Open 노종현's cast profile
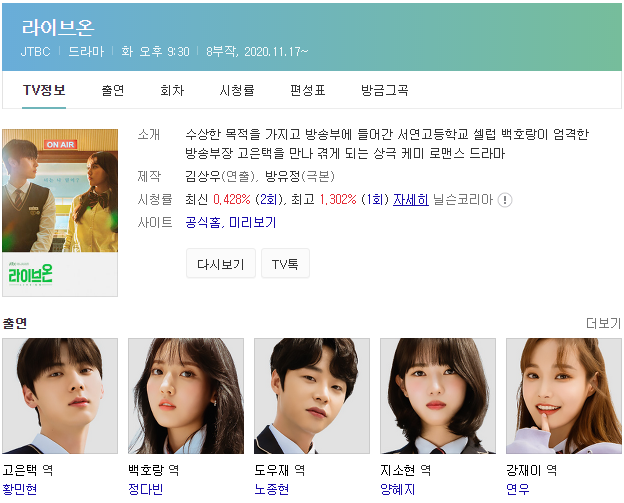Image resolution: width=624 pixels, height=503 pixels. (x=271, y=489)
